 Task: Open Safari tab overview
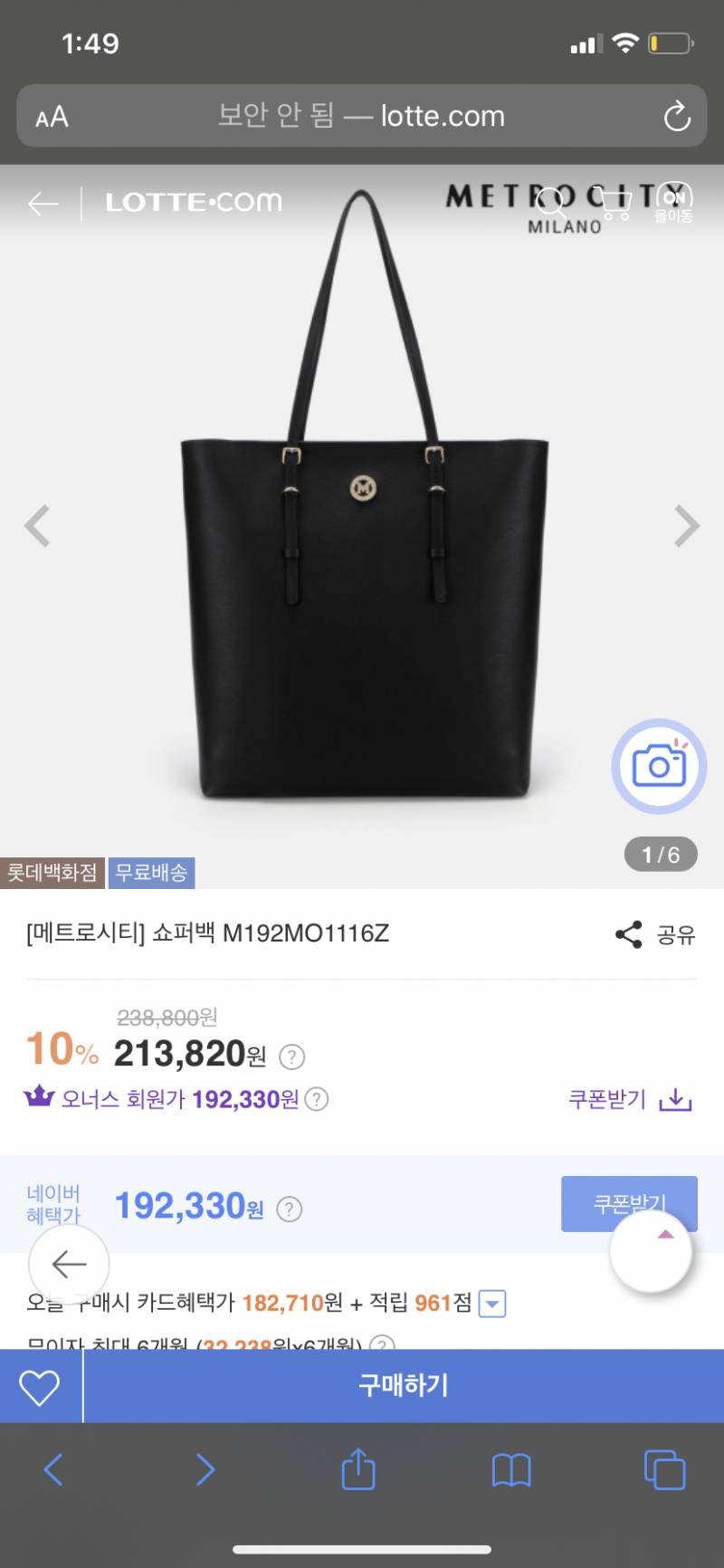tap(664, 1470)
